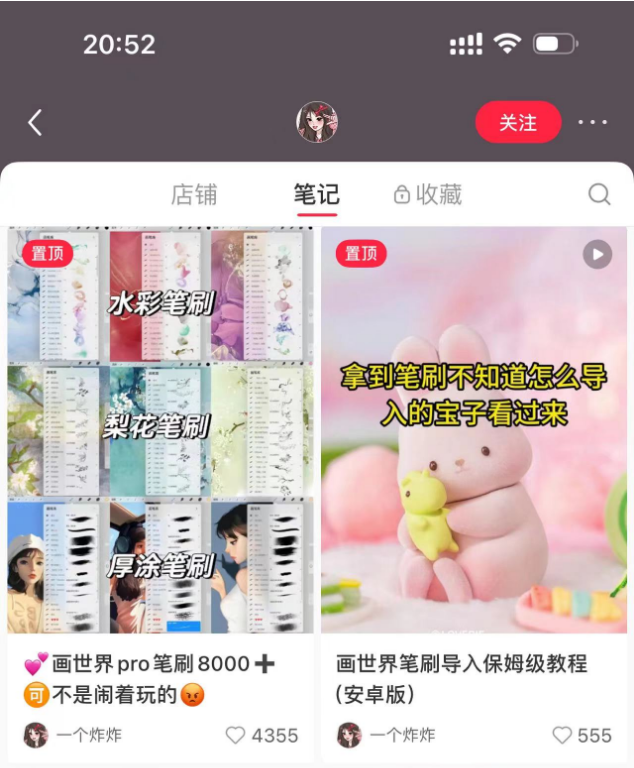Open the 画世界笔刷导入保姆级教程 video note
Viewport: 634px width, 768px height.
coord(474,430)
